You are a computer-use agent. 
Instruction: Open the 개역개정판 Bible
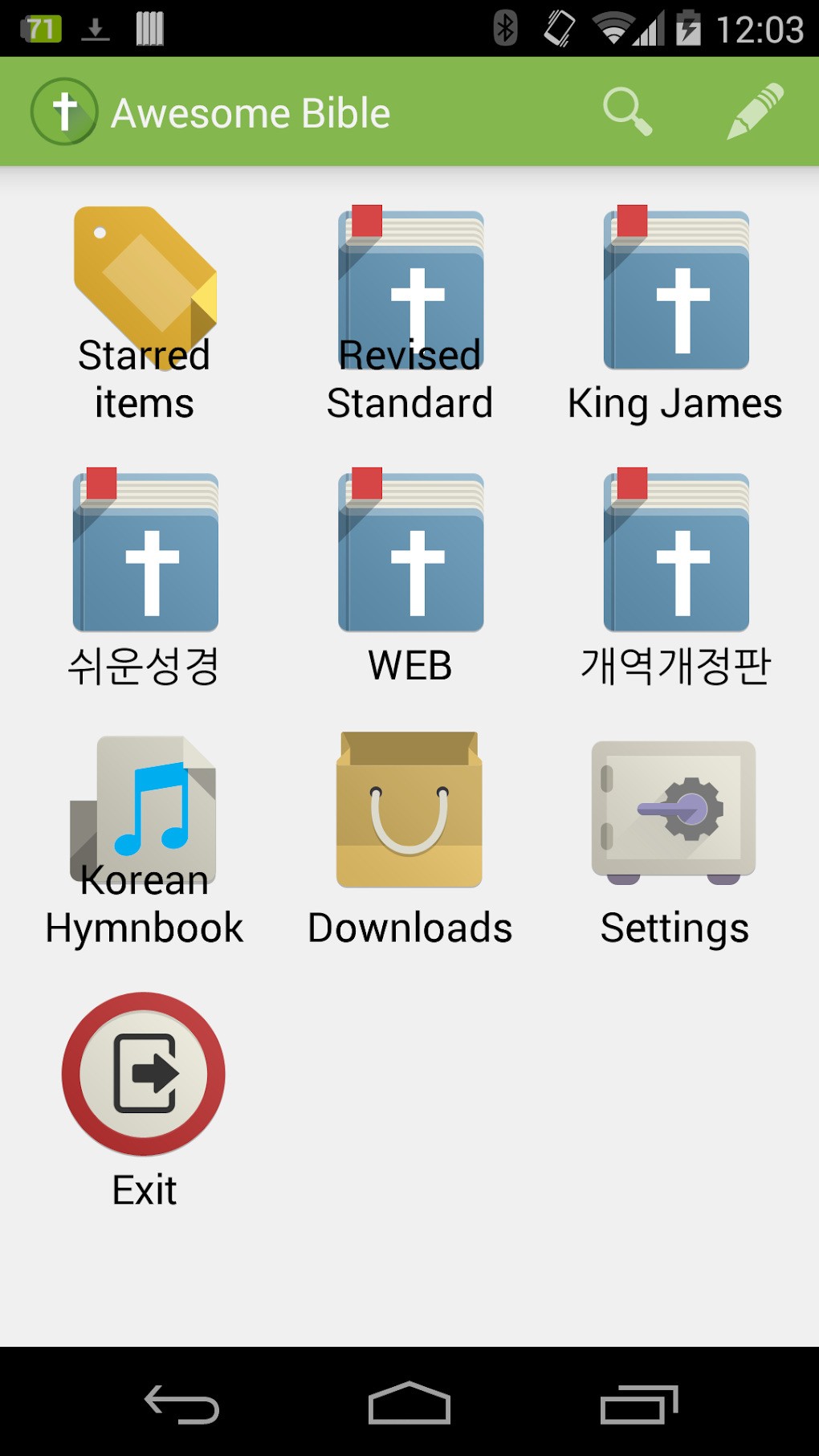click(674, 554)
